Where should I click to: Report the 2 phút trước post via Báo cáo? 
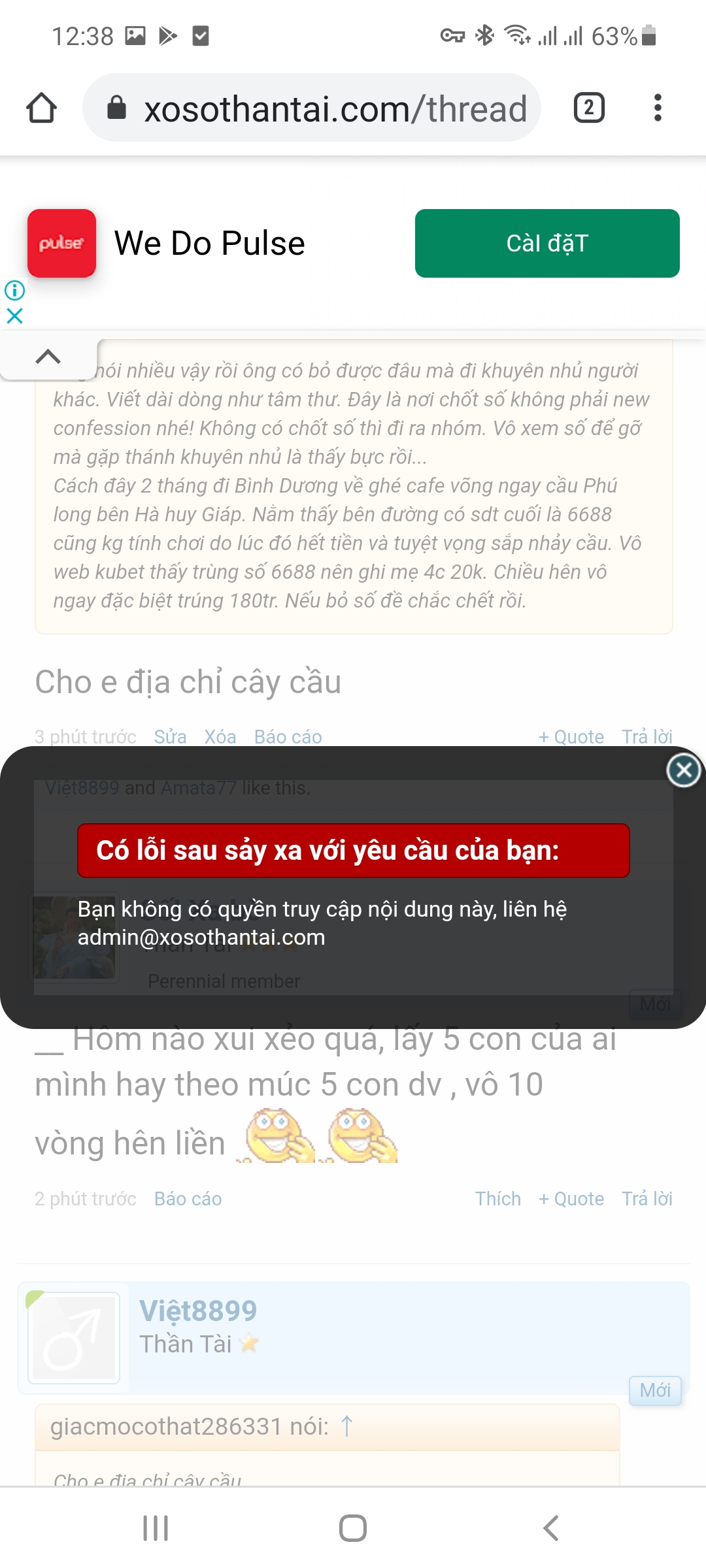pos(188,1199)
